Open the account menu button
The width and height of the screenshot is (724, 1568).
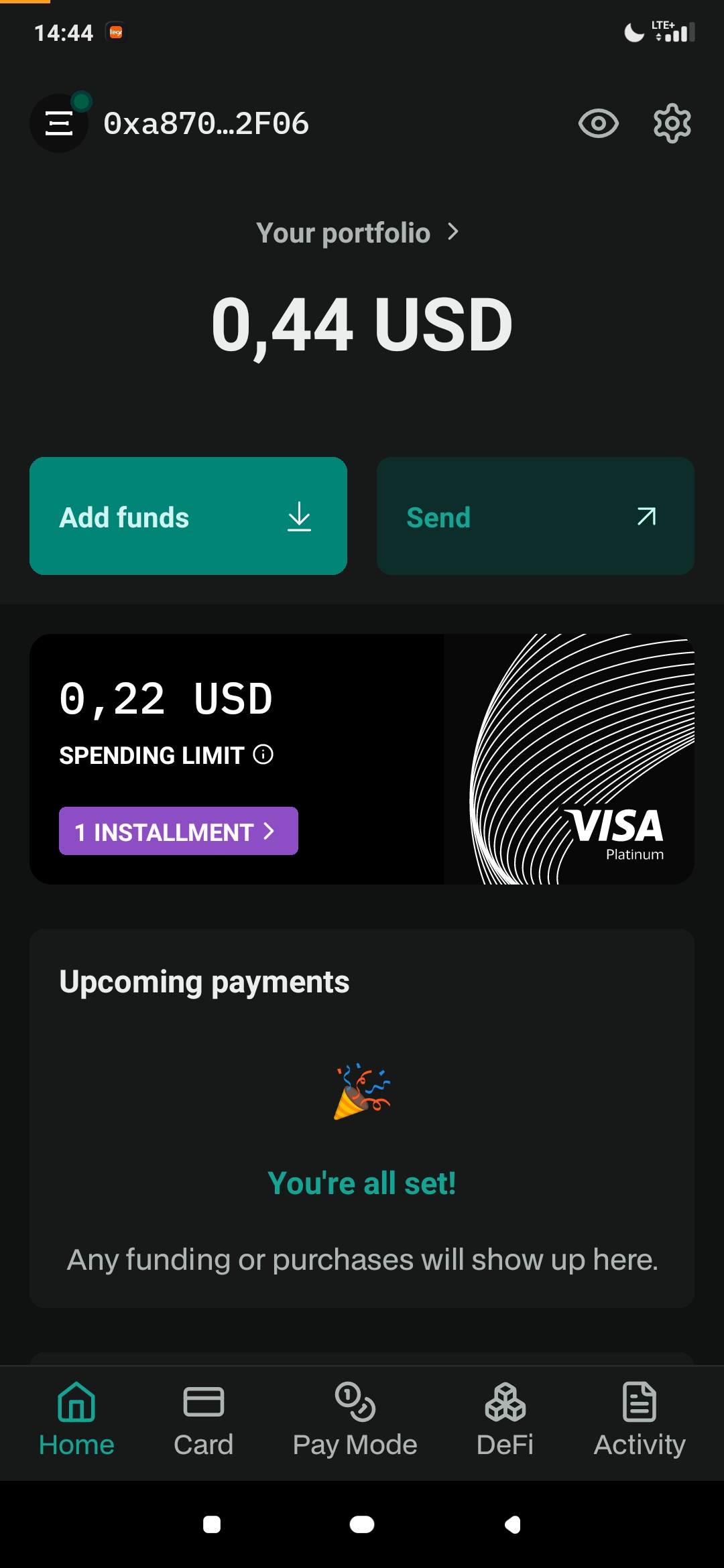coord(59,123)
